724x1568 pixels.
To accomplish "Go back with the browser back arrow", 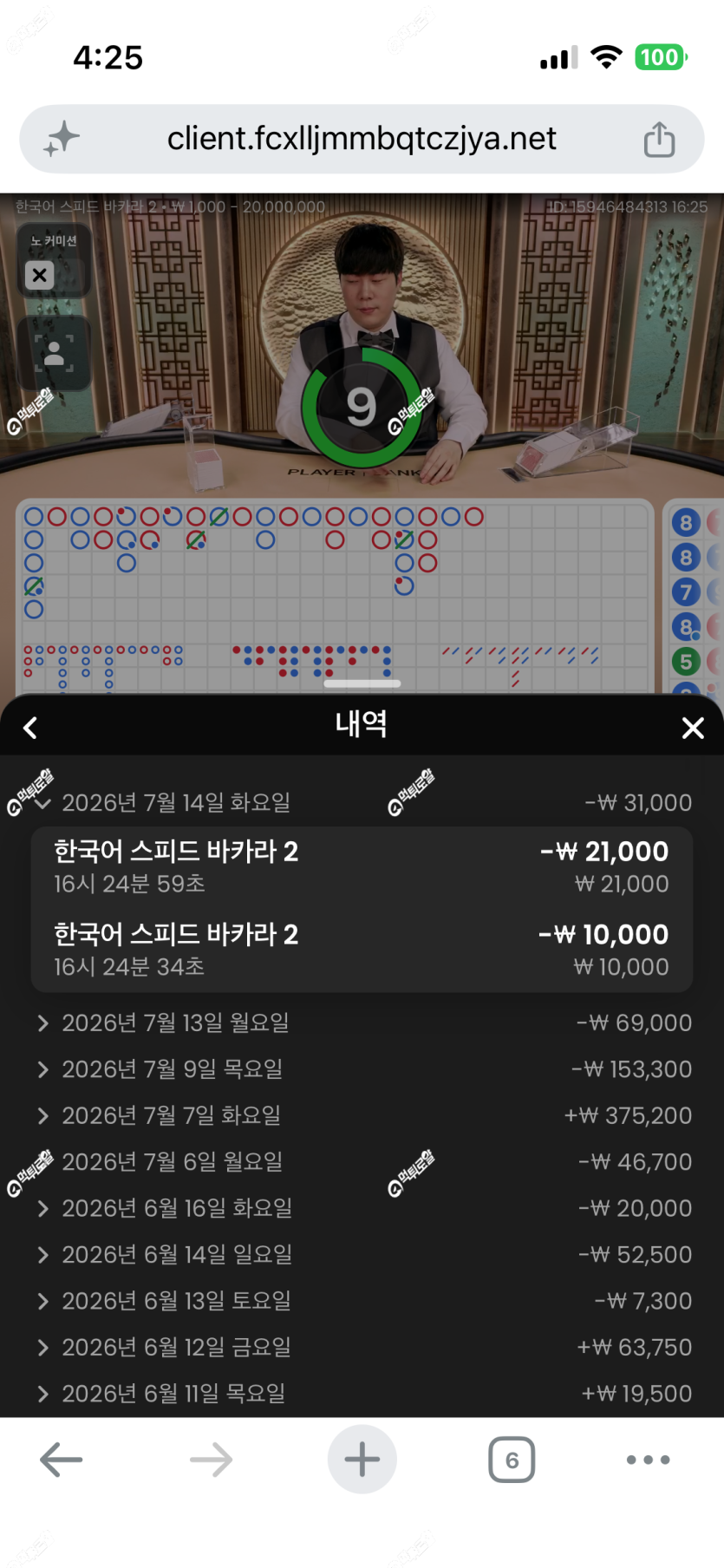I will tap(61, 1460).
